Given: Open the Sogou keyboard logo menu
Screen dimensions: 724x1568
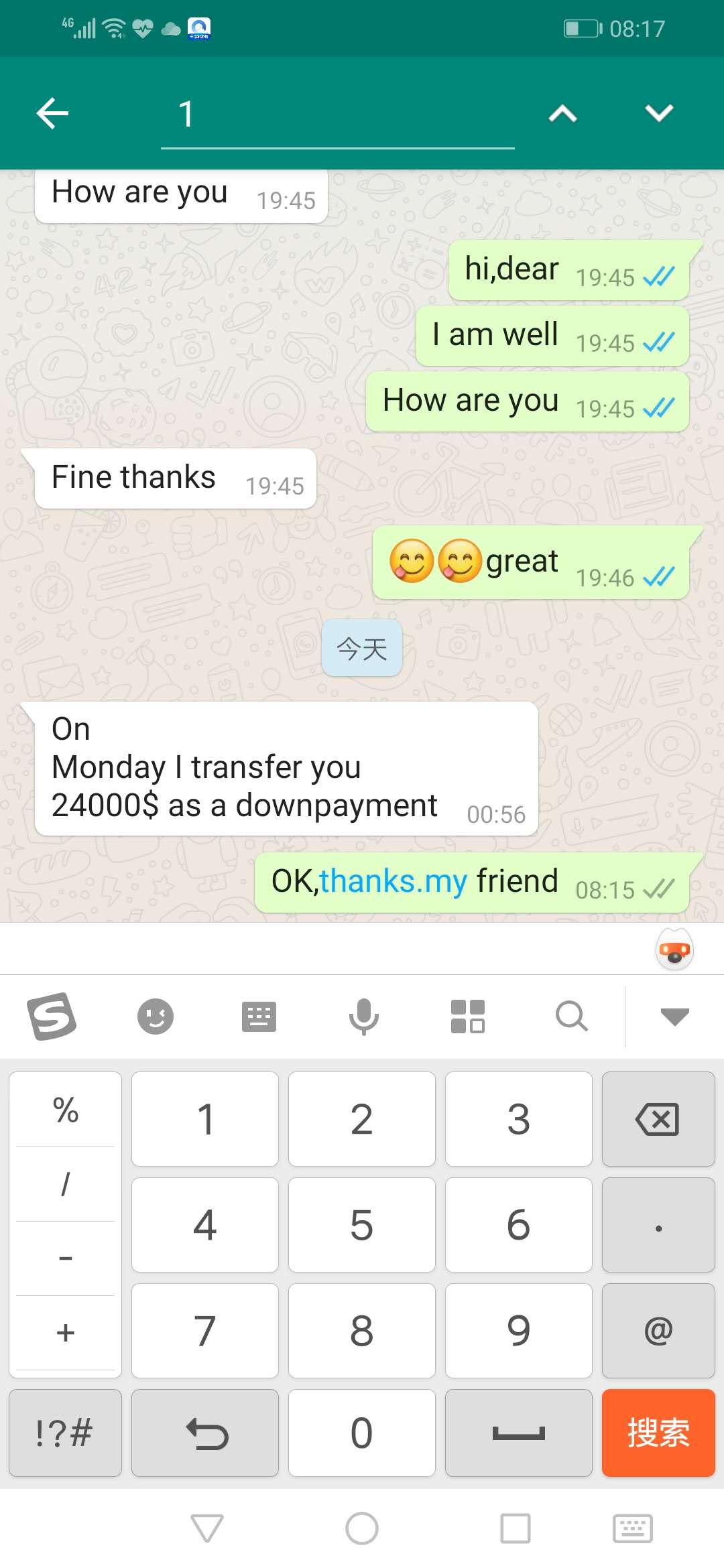Looking at the screenshot, I should click(x=52, y=1016).
